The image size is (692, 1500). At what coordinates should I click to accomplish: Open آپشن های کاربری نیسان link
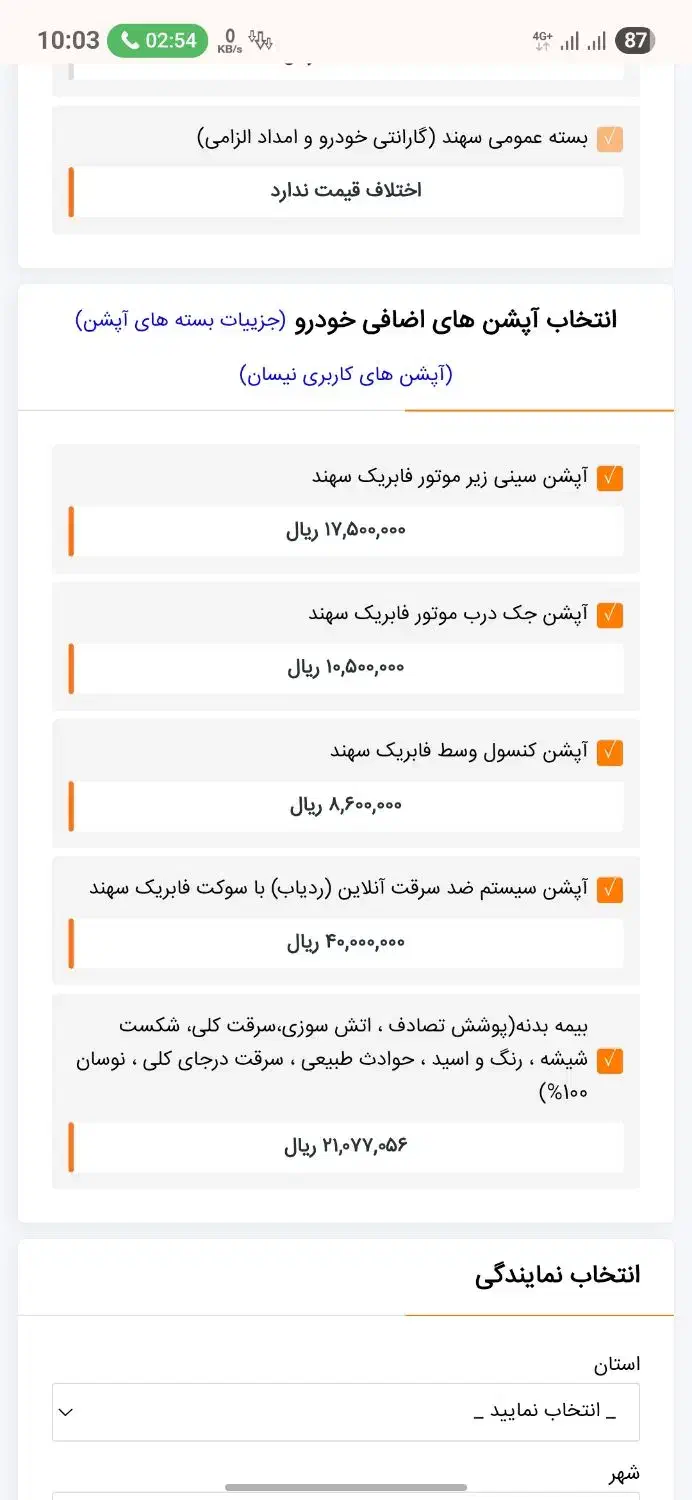(346, 376)
